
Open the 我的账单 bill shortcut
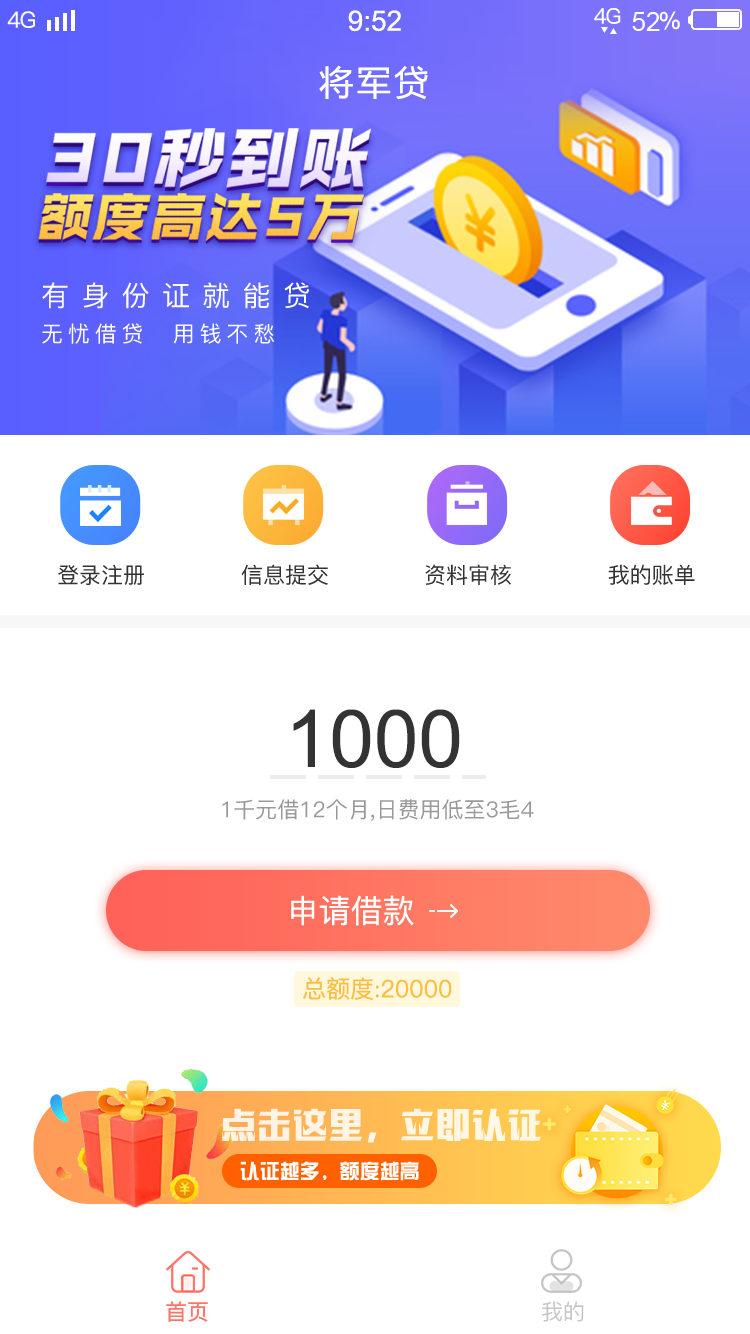pyautogui.click(x=651, y=525)
